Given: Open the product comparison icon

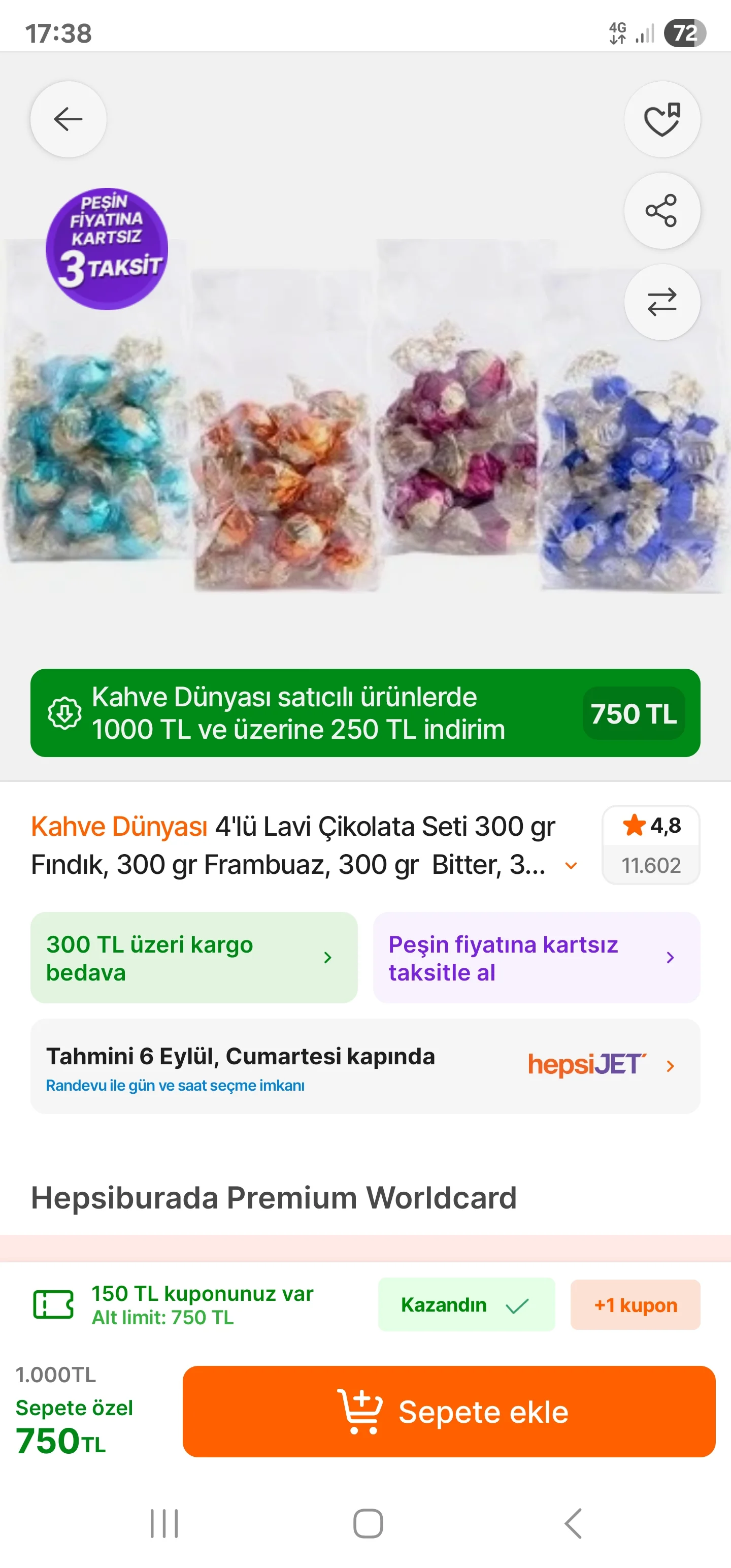Looking at the screenshot, I should (x=661, y=302).
